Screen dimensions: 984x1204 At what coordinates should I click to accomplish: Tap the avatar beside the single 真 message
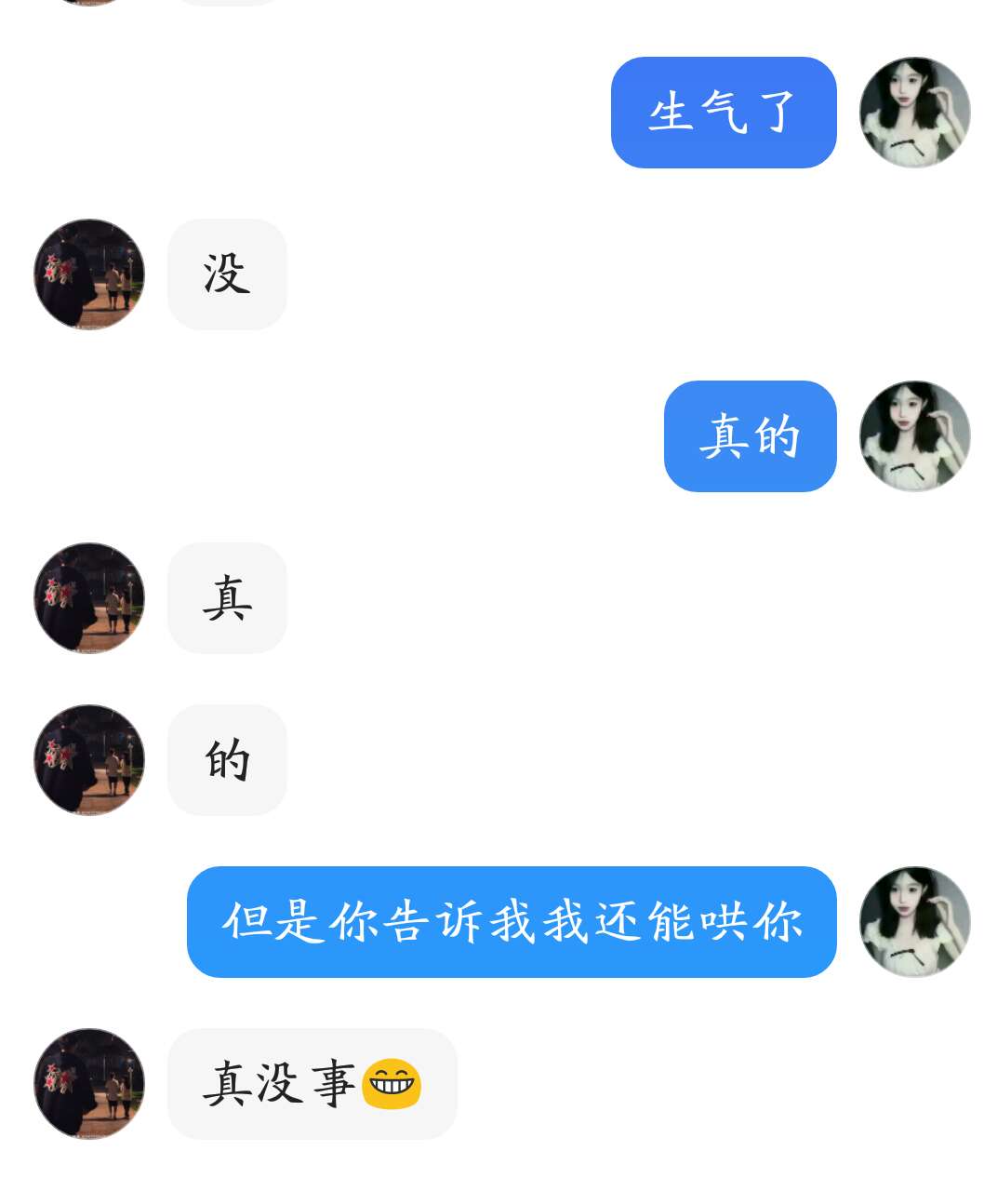click(89, 598)
